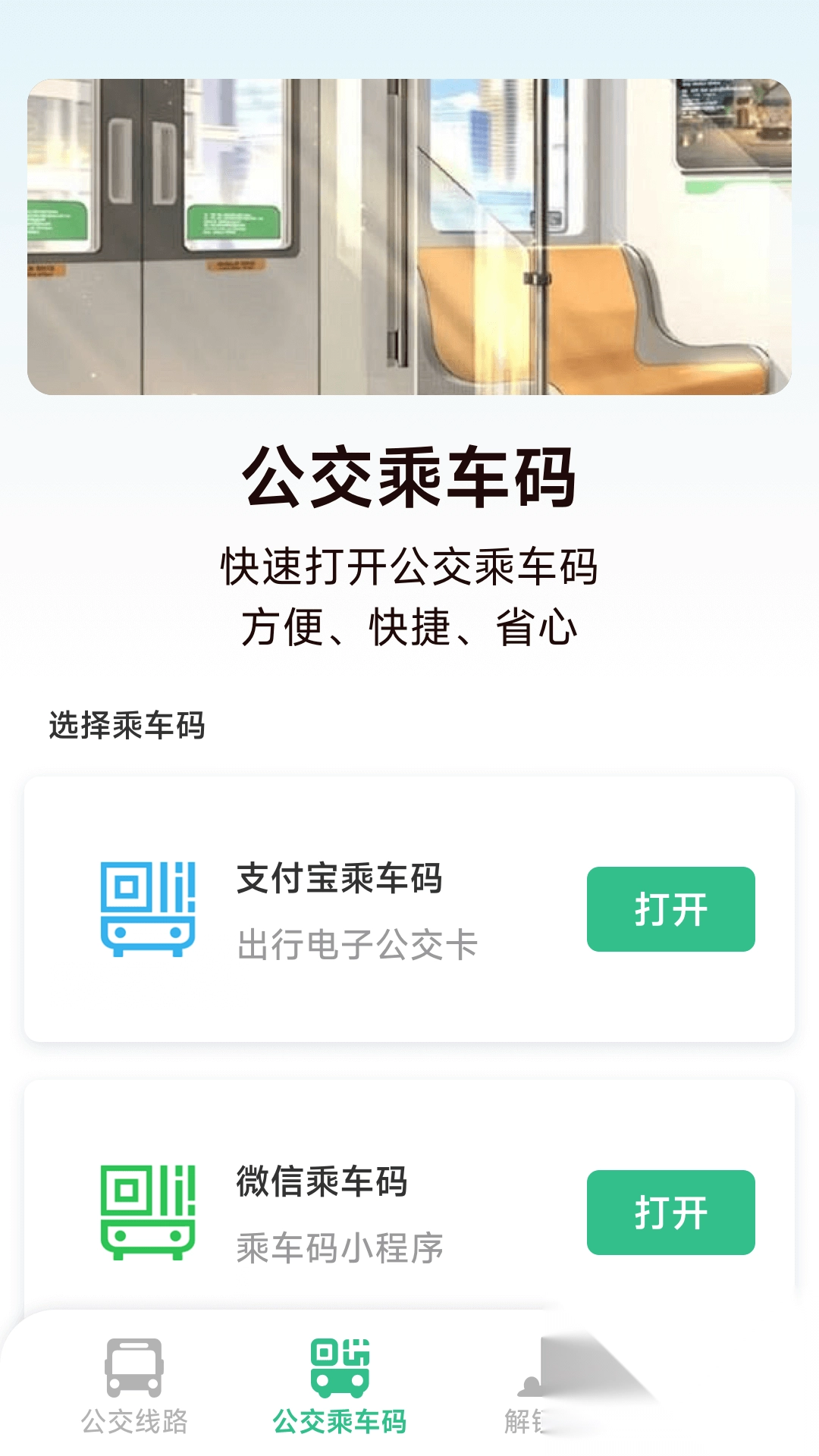Click the subway interior banner image

pos(409,239)
